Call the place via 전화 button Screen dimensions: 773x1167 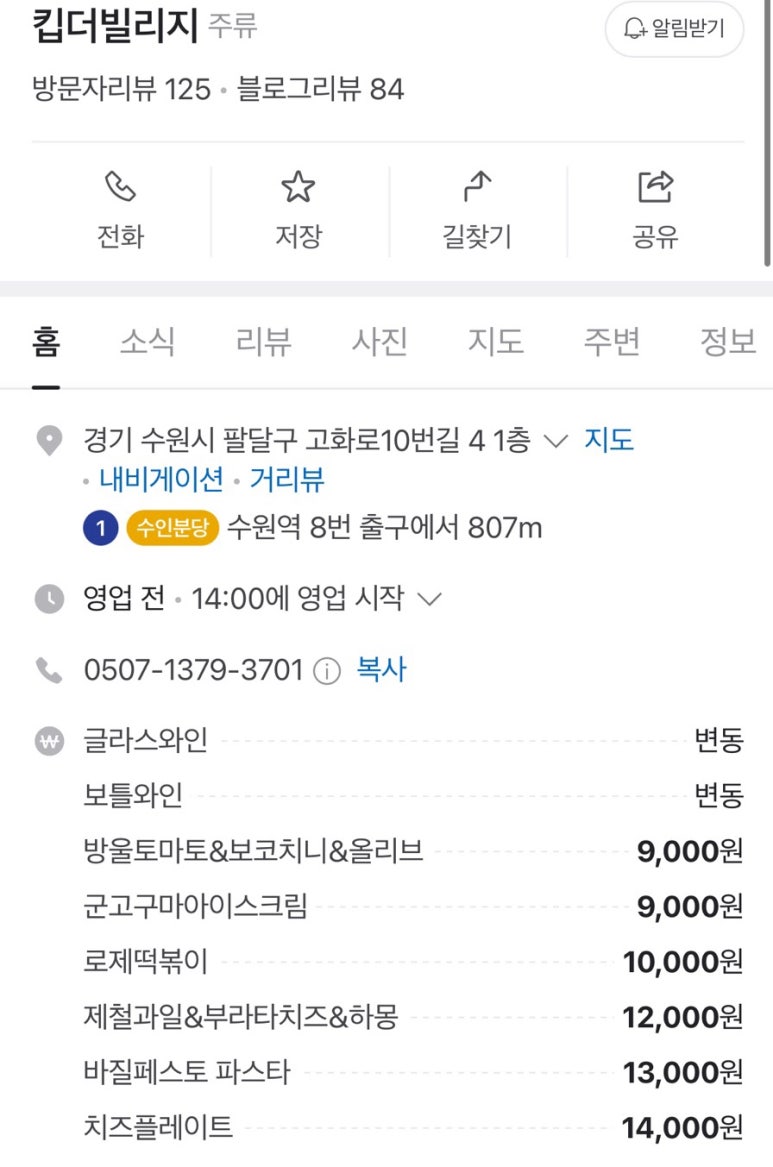point(120,210)
